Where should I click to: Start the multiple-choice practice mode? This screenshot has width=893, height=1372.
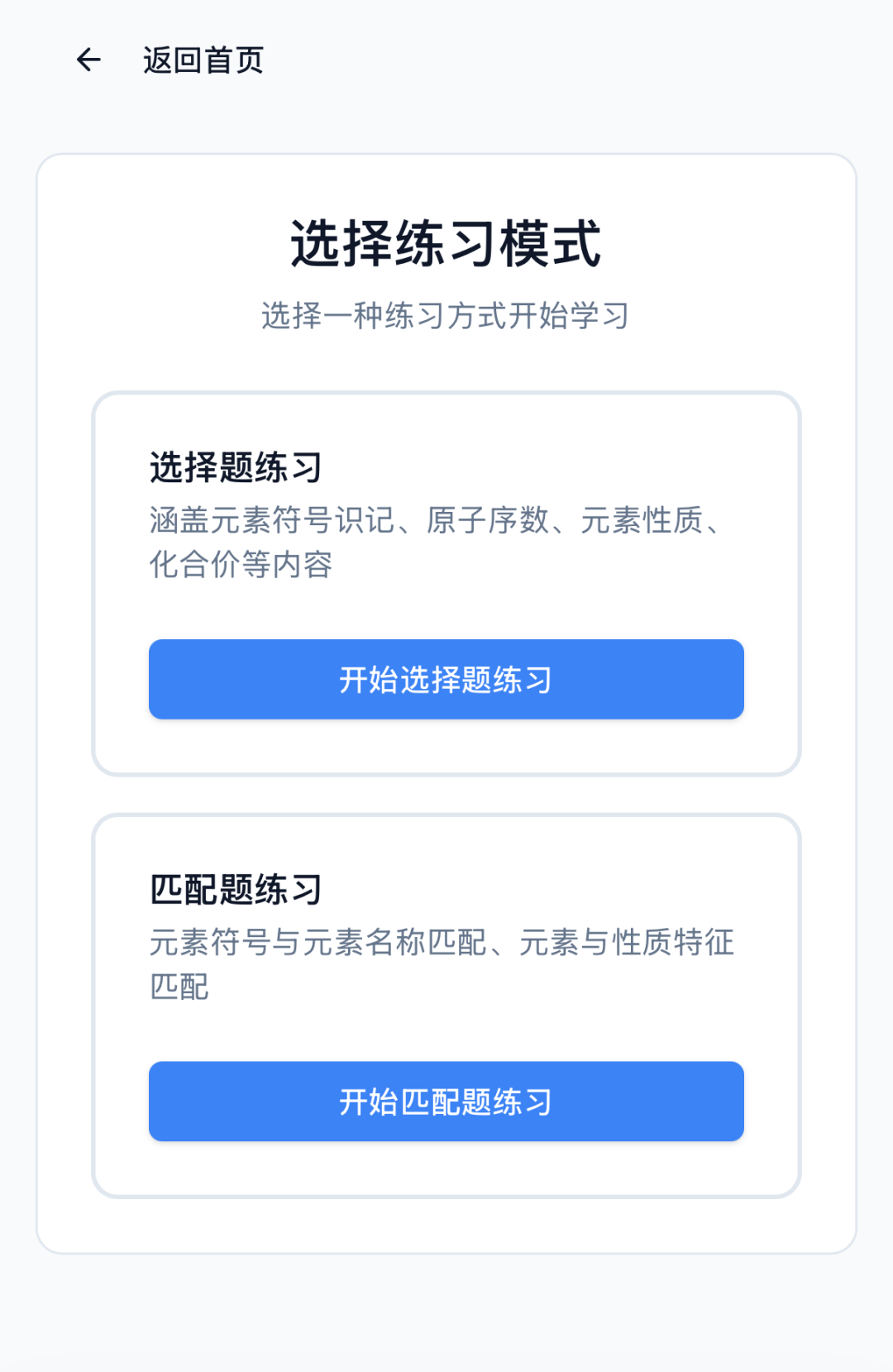446,679
